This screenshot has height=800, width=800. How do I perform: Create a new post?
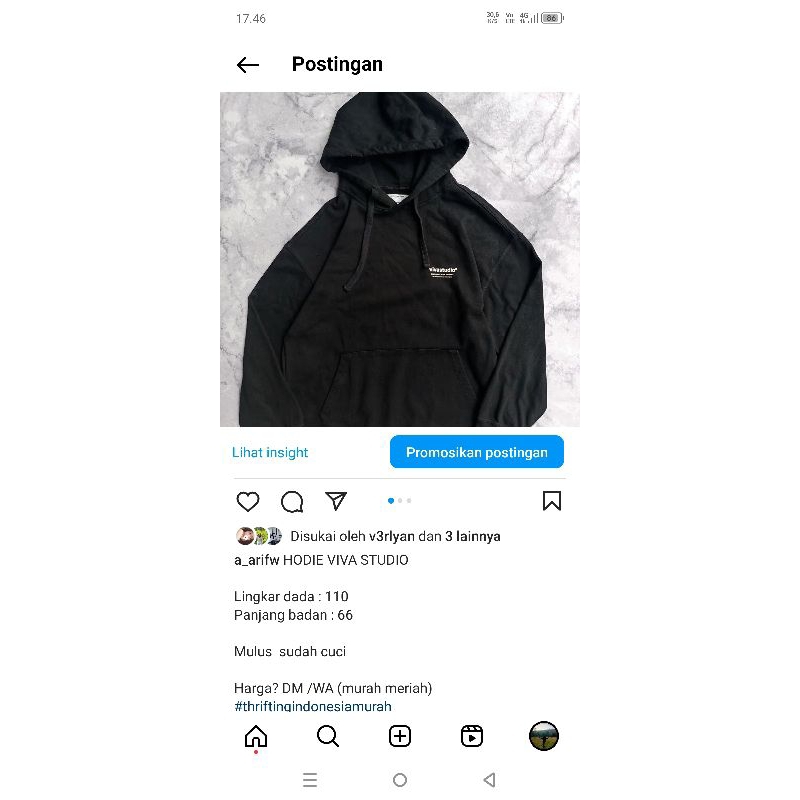click(x=400, y=737)
